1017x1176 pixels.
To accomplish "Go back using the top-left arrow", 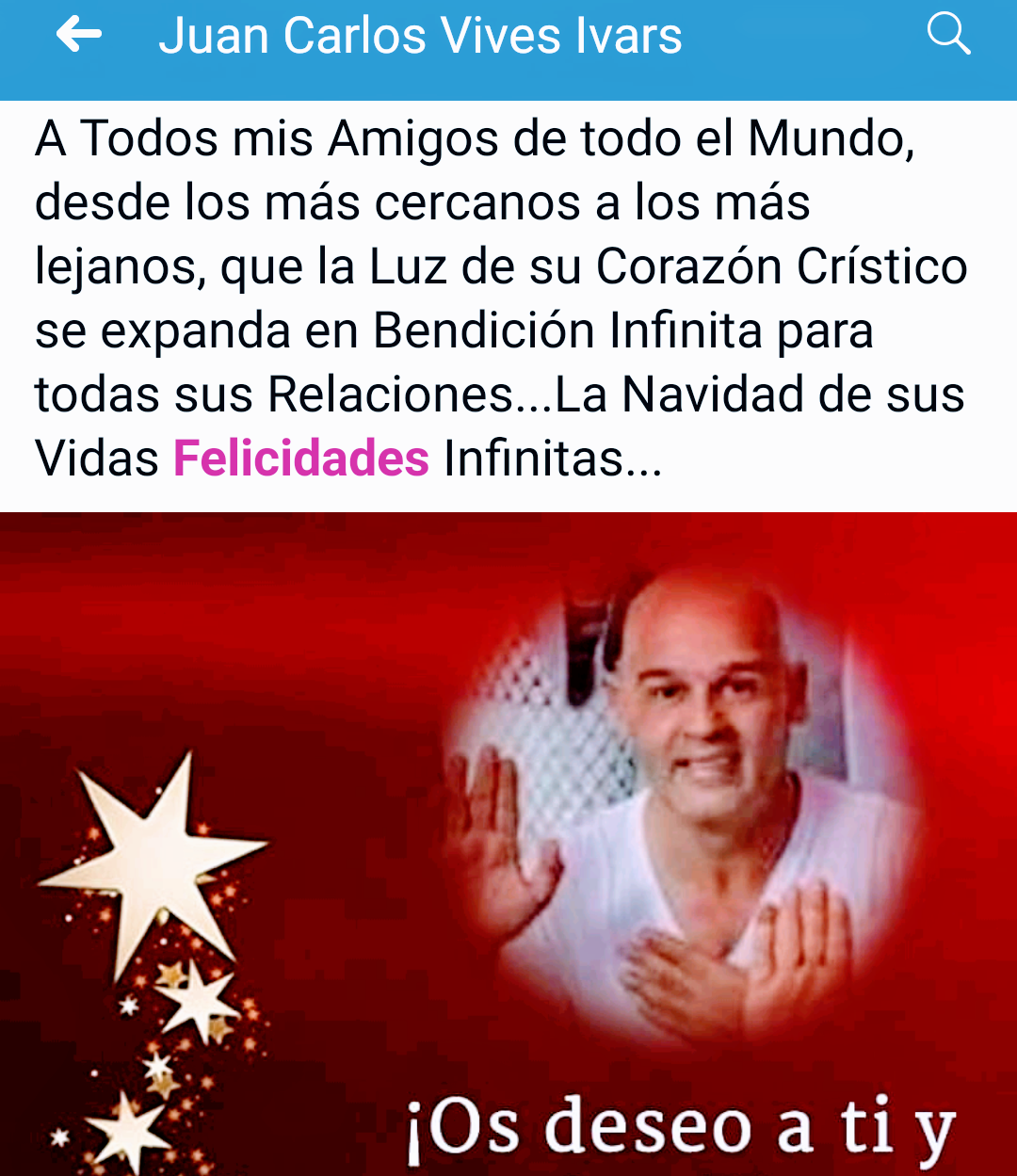I will 79,36.
